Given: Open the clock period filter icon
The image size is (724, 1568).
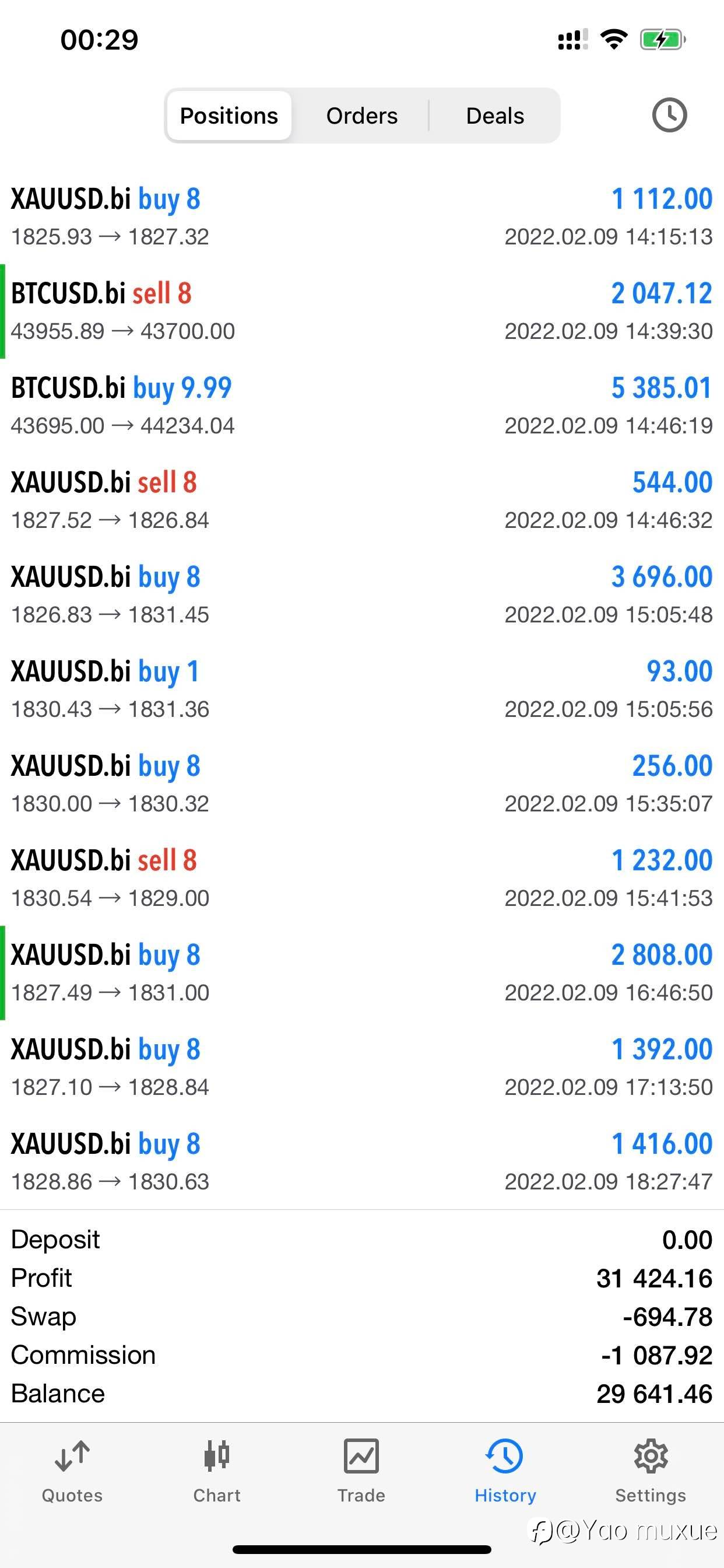Looking at the screenshot, I should 669,115.
